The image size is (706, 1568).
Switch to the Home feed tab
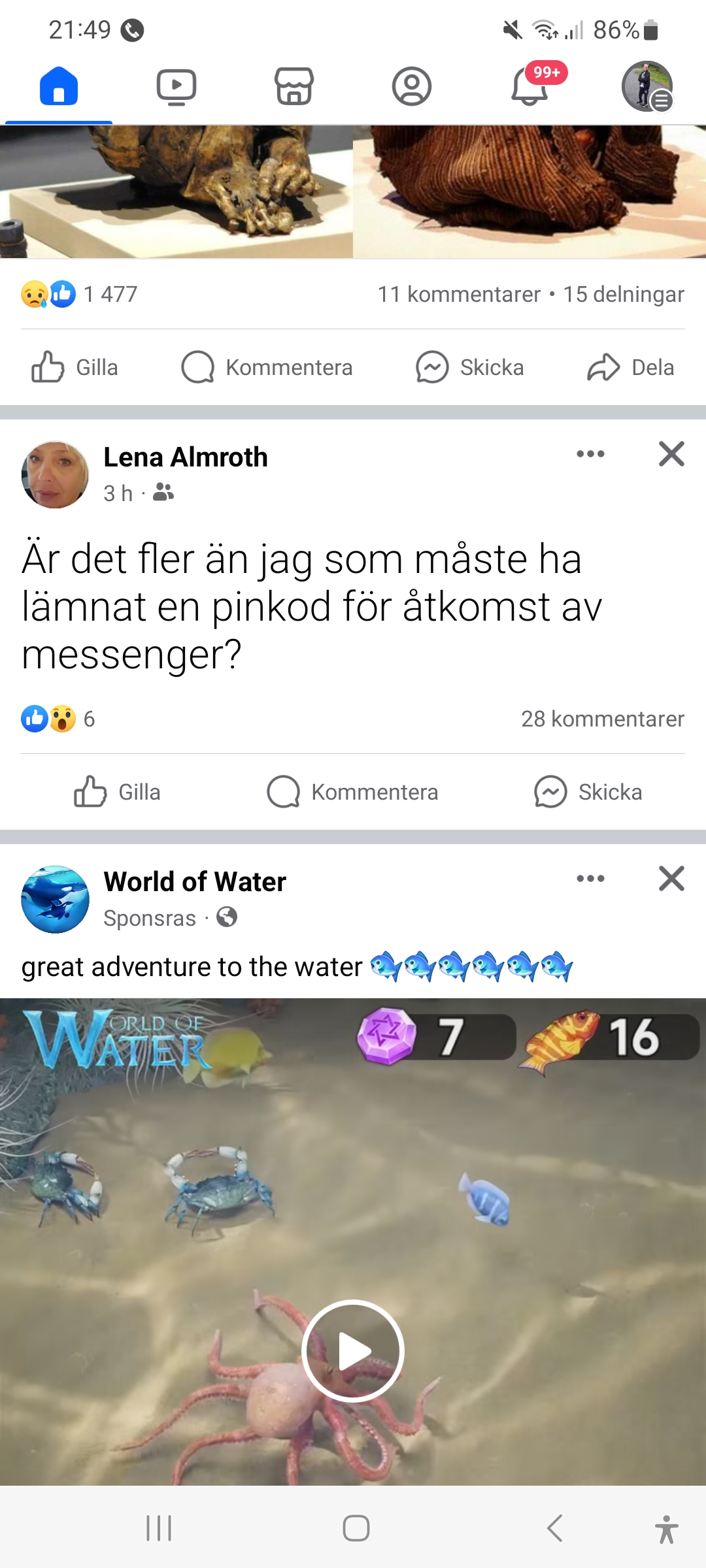click(59, 86)
